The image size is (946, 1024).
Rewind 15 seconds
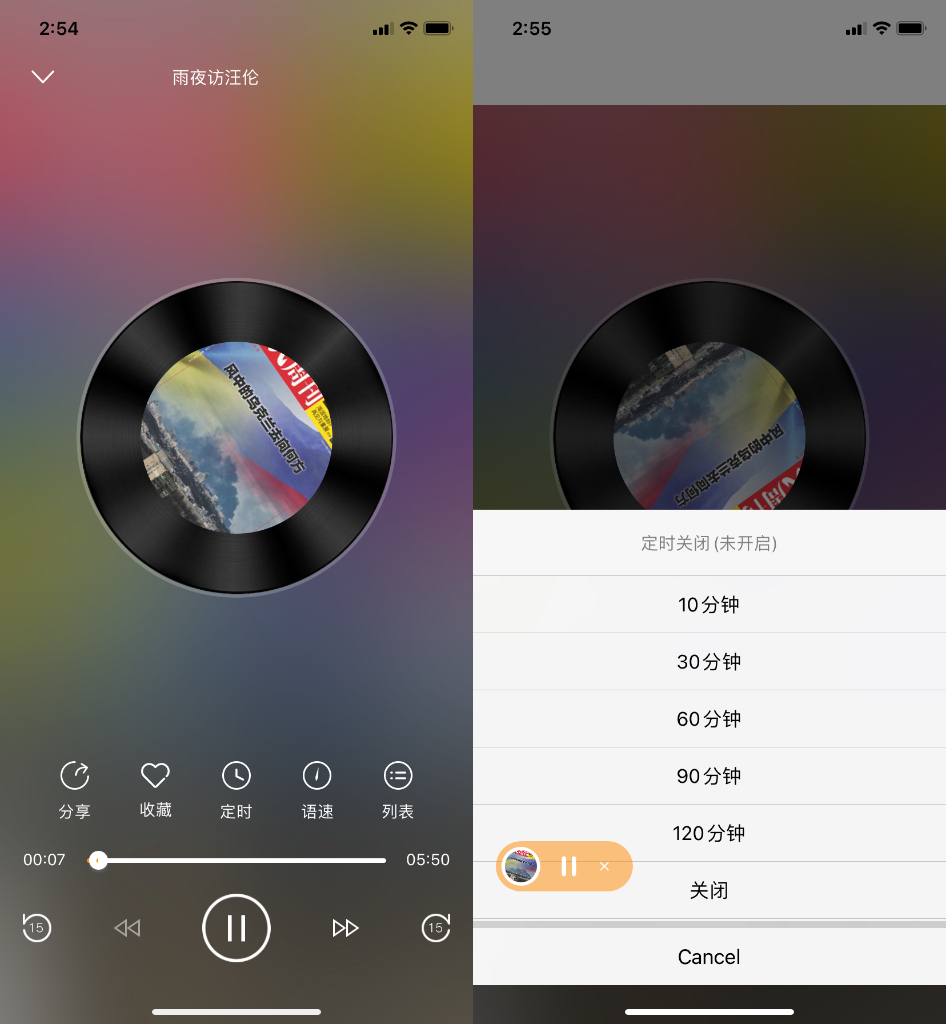pyautogui.click(x=37, y=928)
